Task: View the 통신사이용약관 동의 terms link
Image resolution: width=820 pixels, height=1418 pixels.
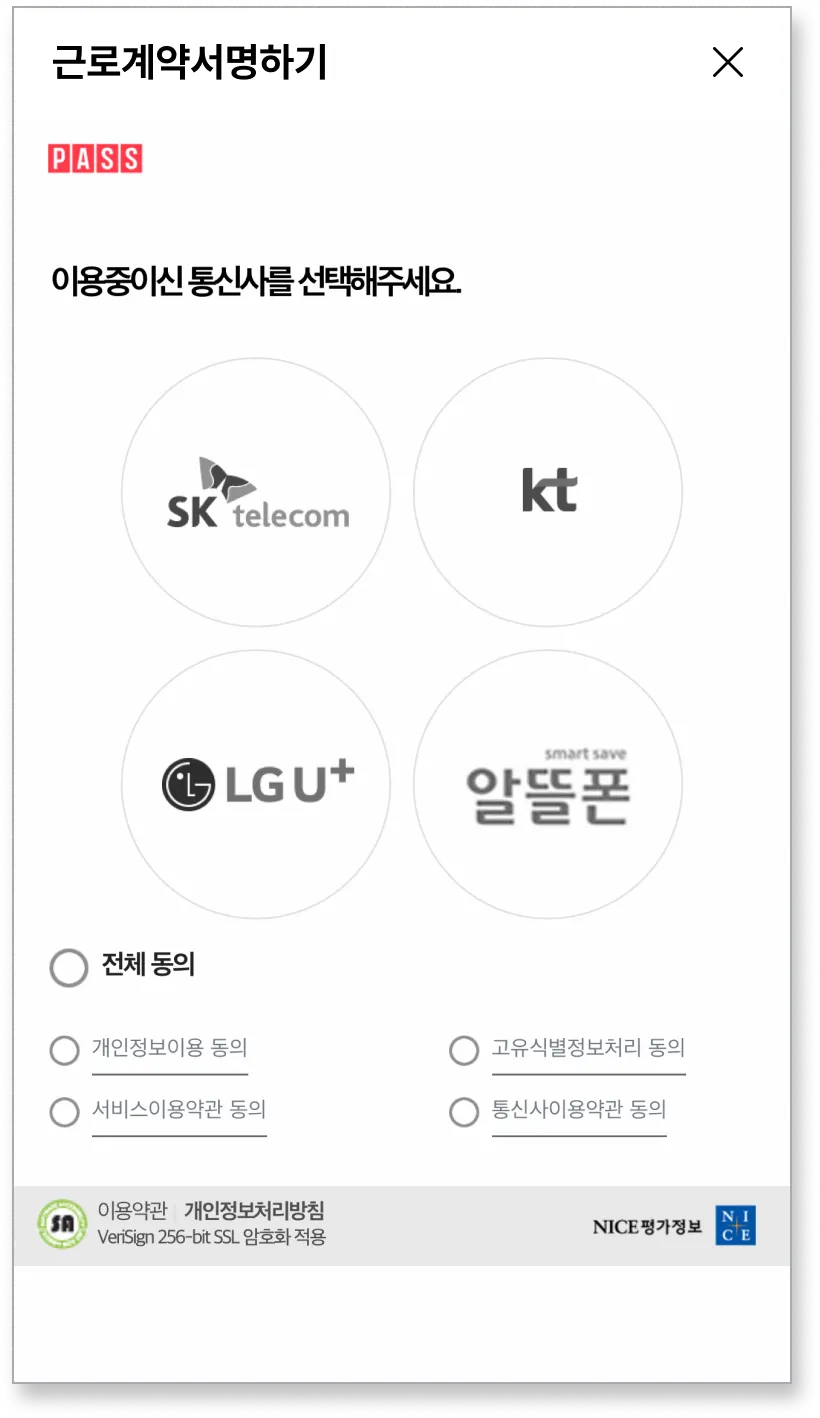Action: point(578,1110)
